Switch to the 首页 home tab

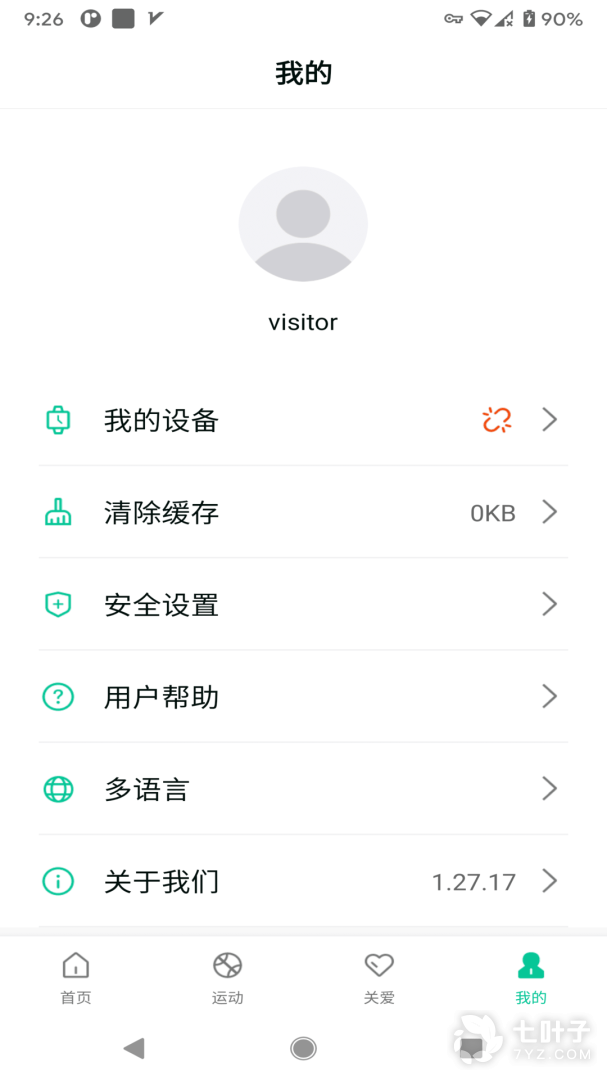click(76, 978)
